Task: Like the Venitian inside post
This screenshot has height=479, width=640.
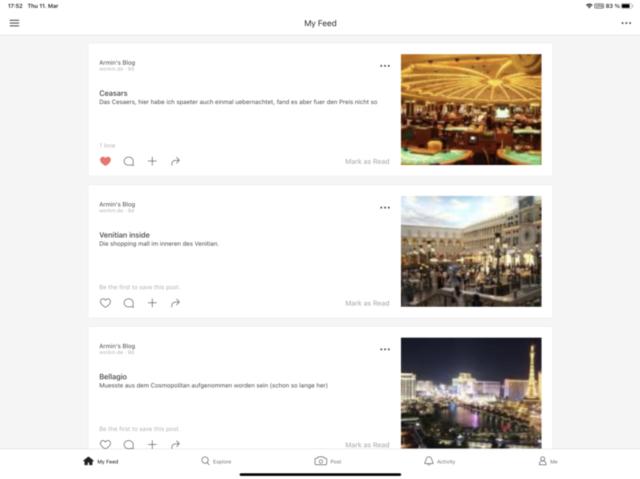Action: click(105, 303)
